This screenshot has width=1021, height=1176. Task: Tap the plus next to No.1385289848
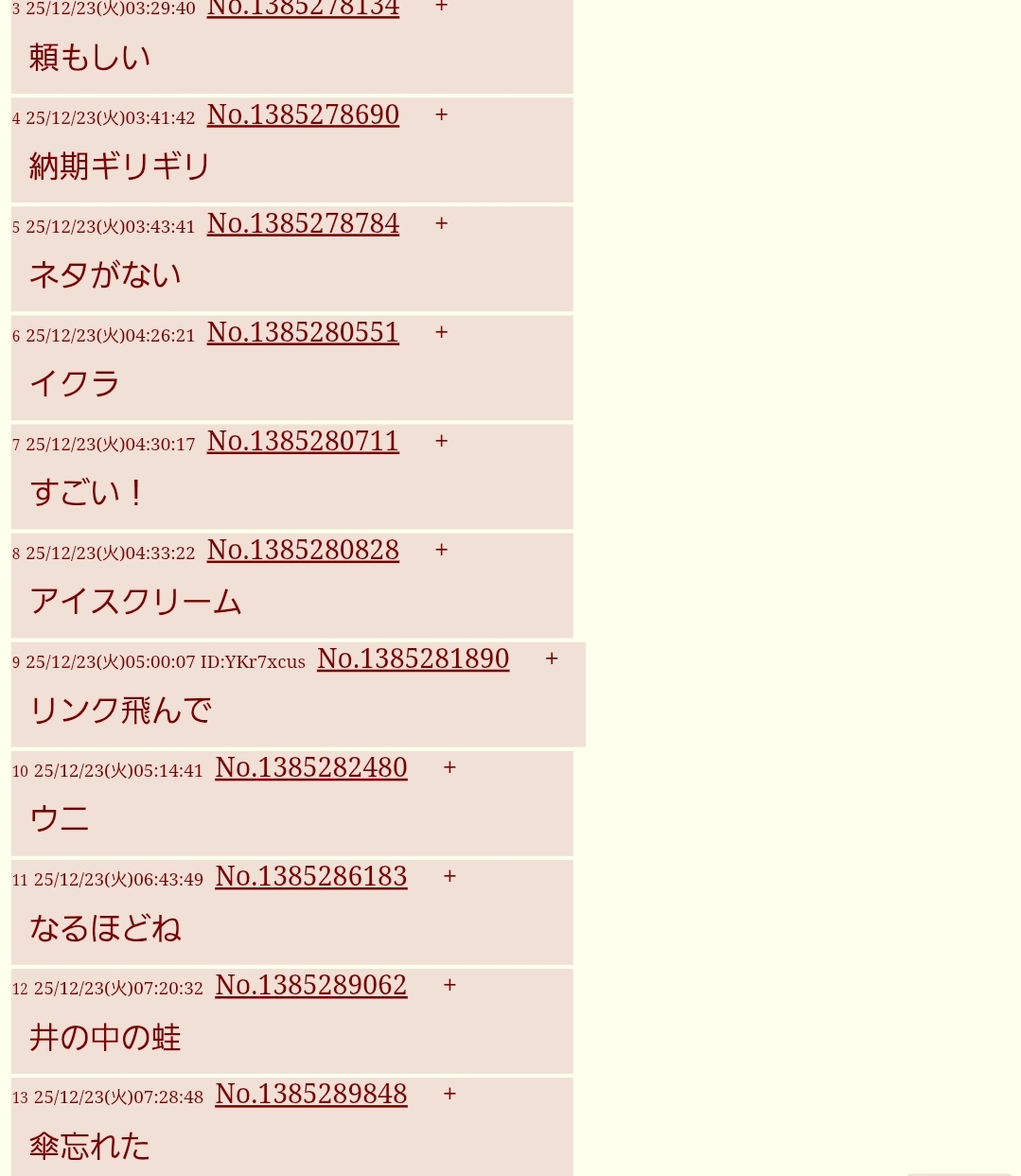(449, 1094)
